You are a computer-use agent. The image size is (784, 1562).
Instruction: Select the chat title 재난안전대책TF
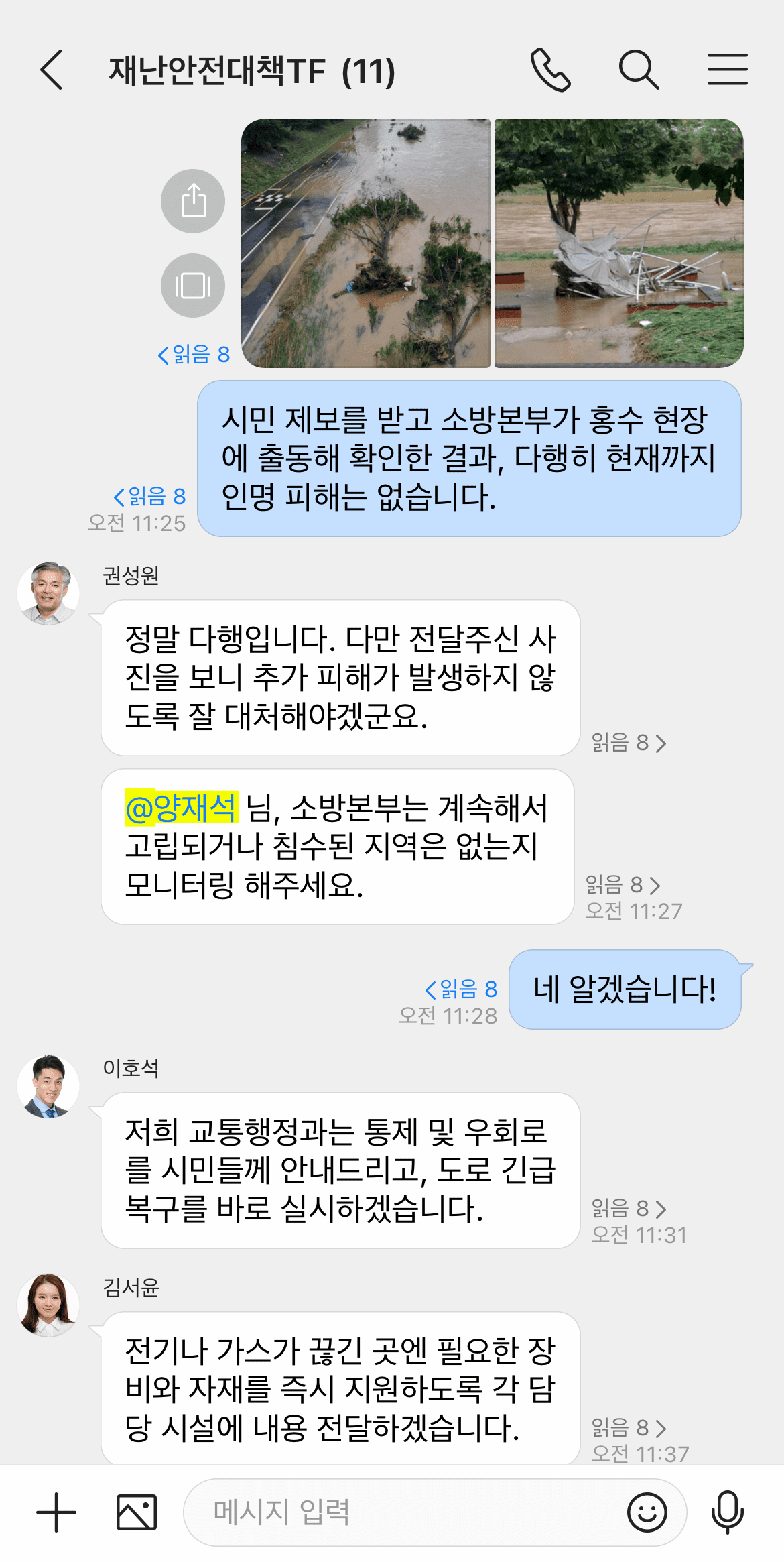pyautogui.click(x=250, y=70)
